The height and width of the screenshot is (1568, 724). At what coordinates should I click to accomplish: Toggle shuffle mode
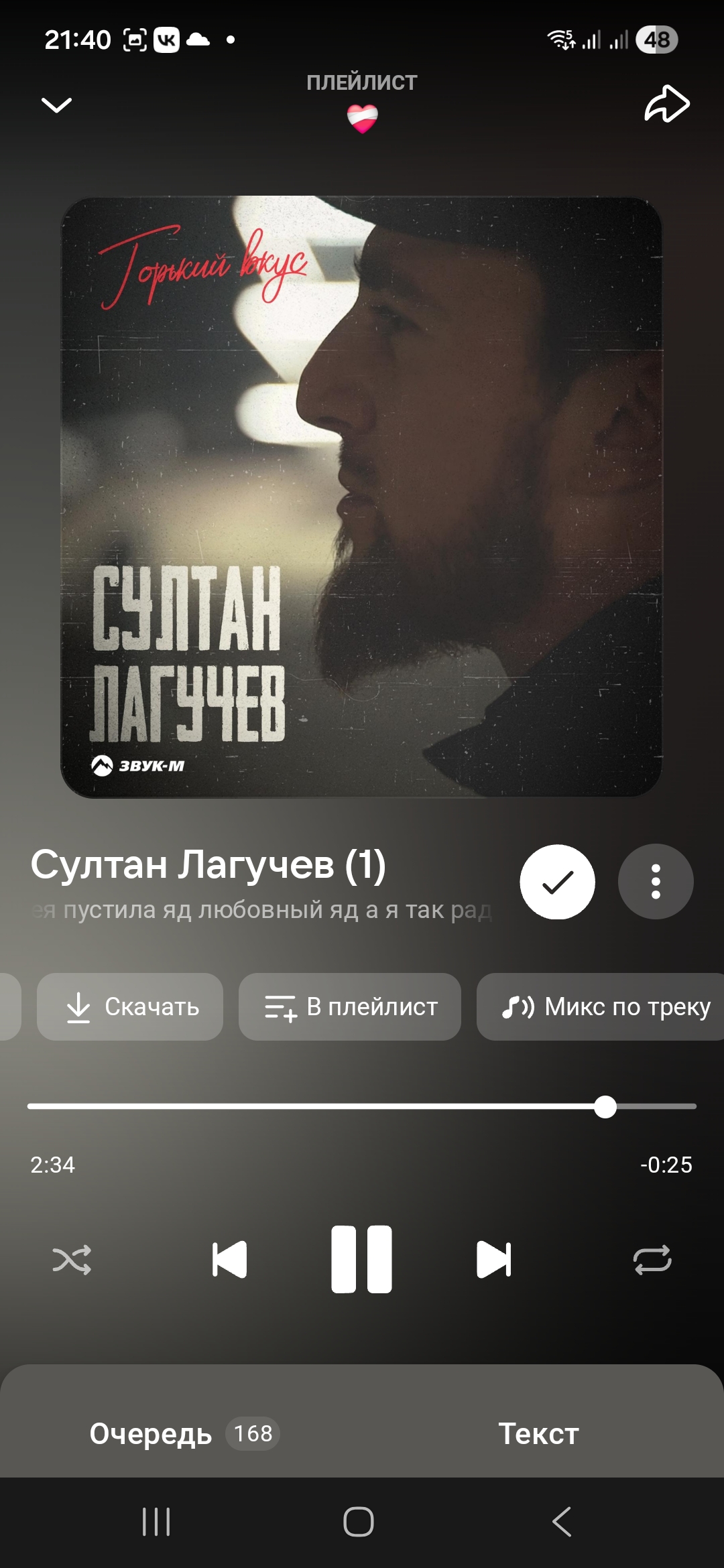72,1260
